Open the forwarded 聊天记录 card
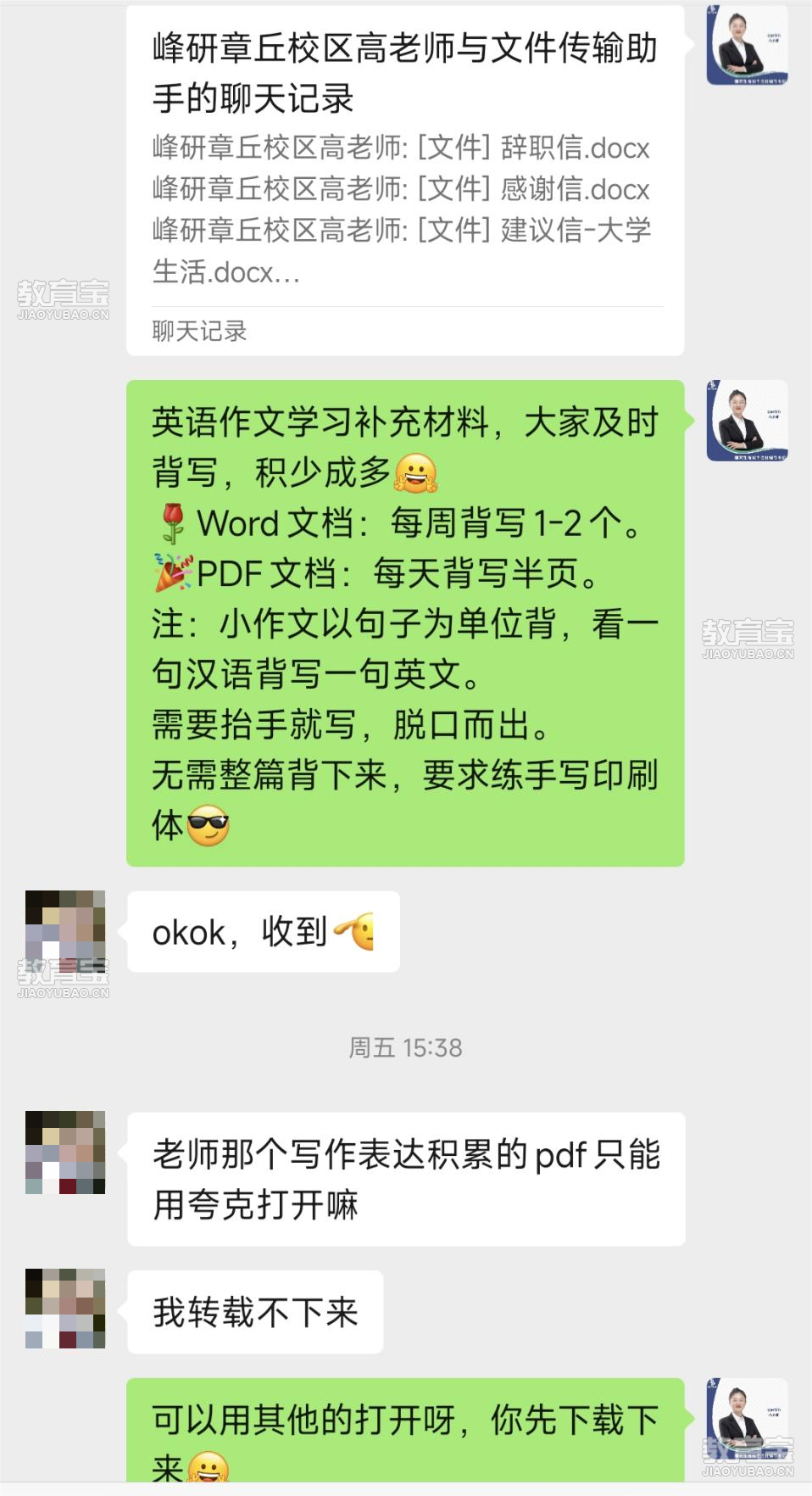The image size is (812, 1496). [x=404, y=180]
